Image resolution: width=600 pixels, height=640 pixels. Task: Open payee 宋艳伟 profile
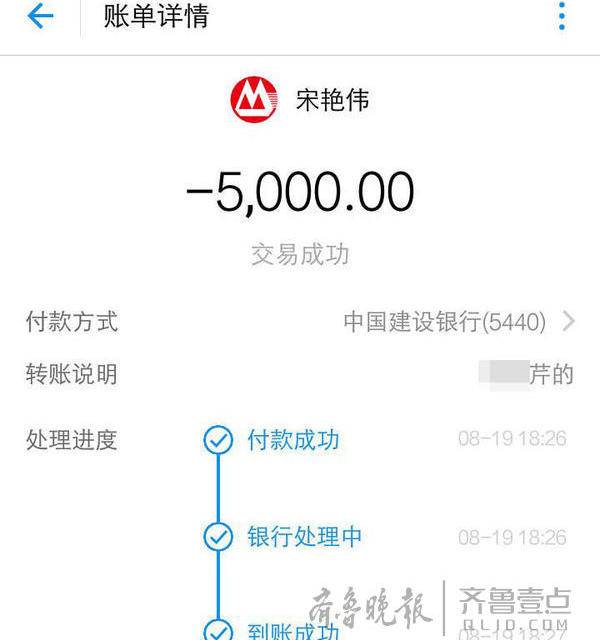click(x=300, y=99)
